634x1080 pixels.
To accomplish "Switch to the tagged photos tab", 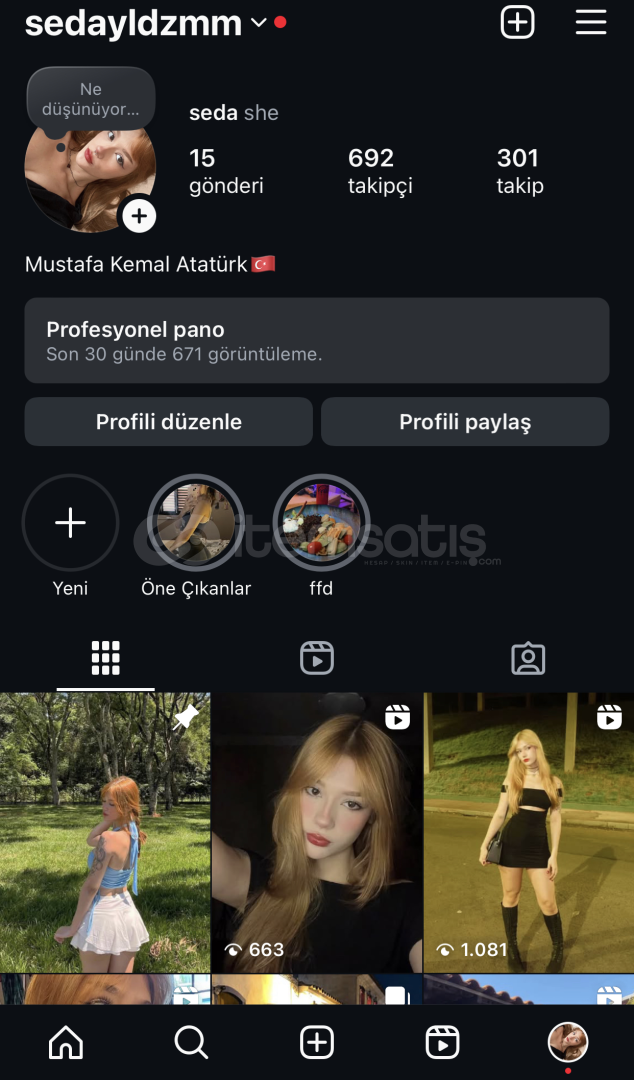I will [x=527, y=658].
